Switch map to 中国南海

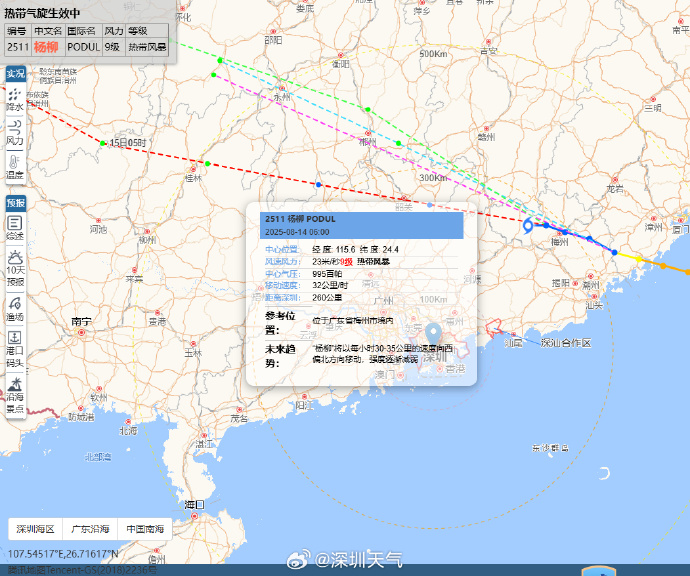pyautogui.click(x=144, y=529)
